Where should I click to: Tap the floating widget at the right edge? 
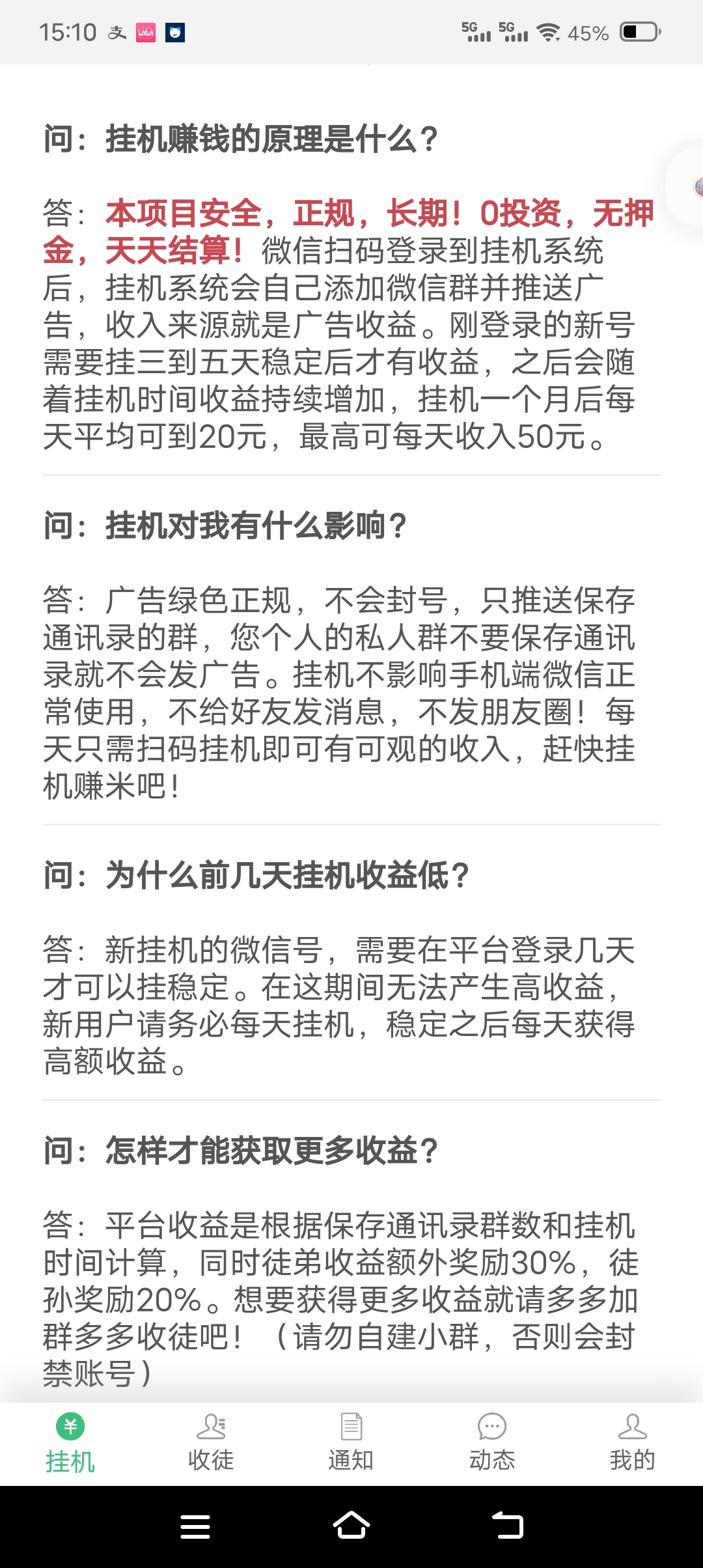pyautogui.click(x=685, y=188)
